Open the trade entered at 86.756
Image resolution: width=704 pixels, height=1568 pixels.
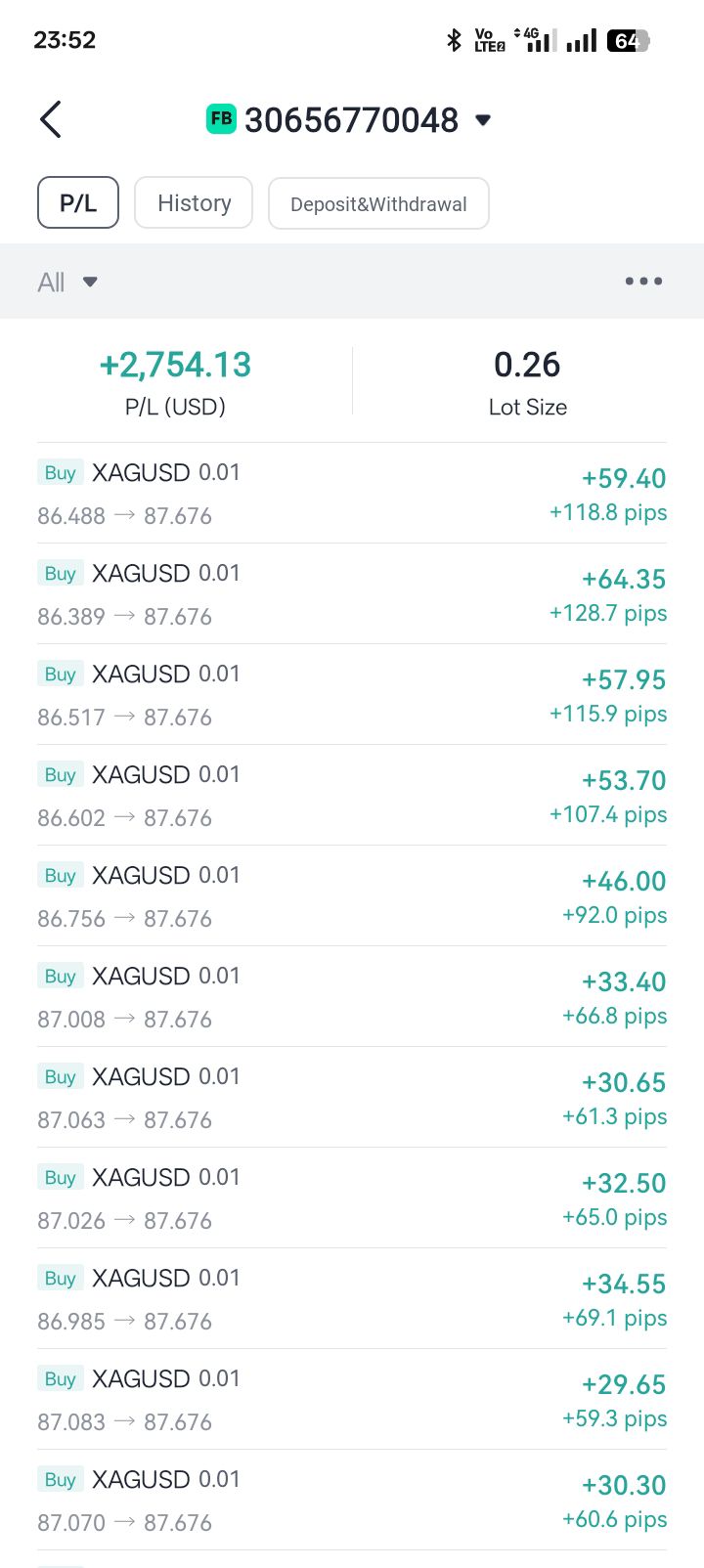[x=352, y=896]
